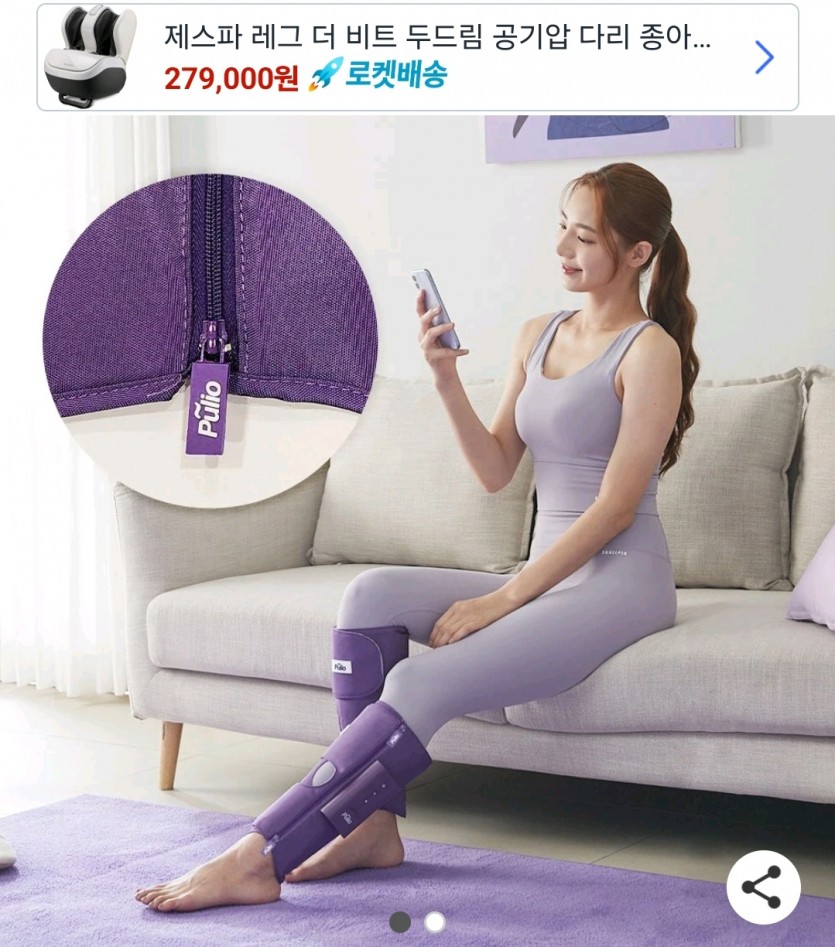Screen dimensions: 835x947
Task: Go to the second image indicator dot
Action: coord(435,922)
